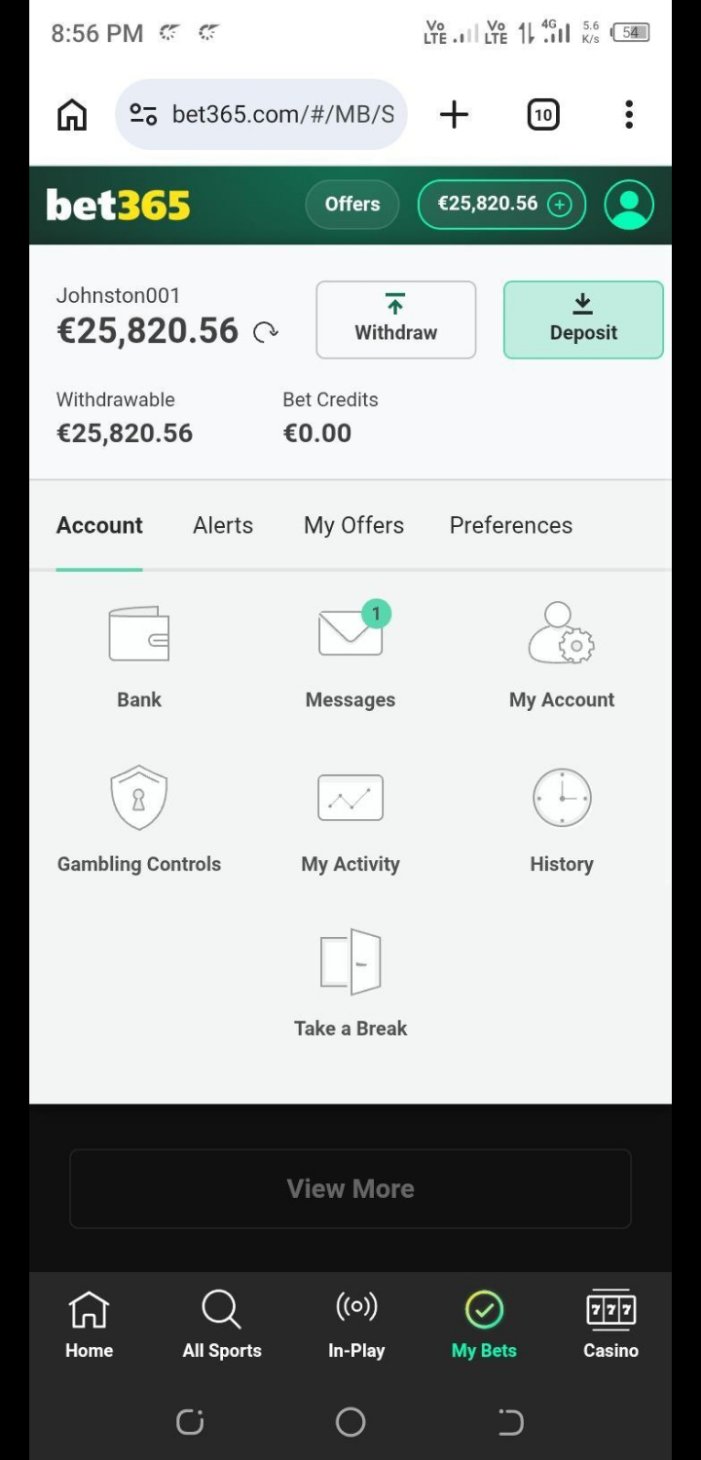Show the open tabs switcher

point(542,115)
